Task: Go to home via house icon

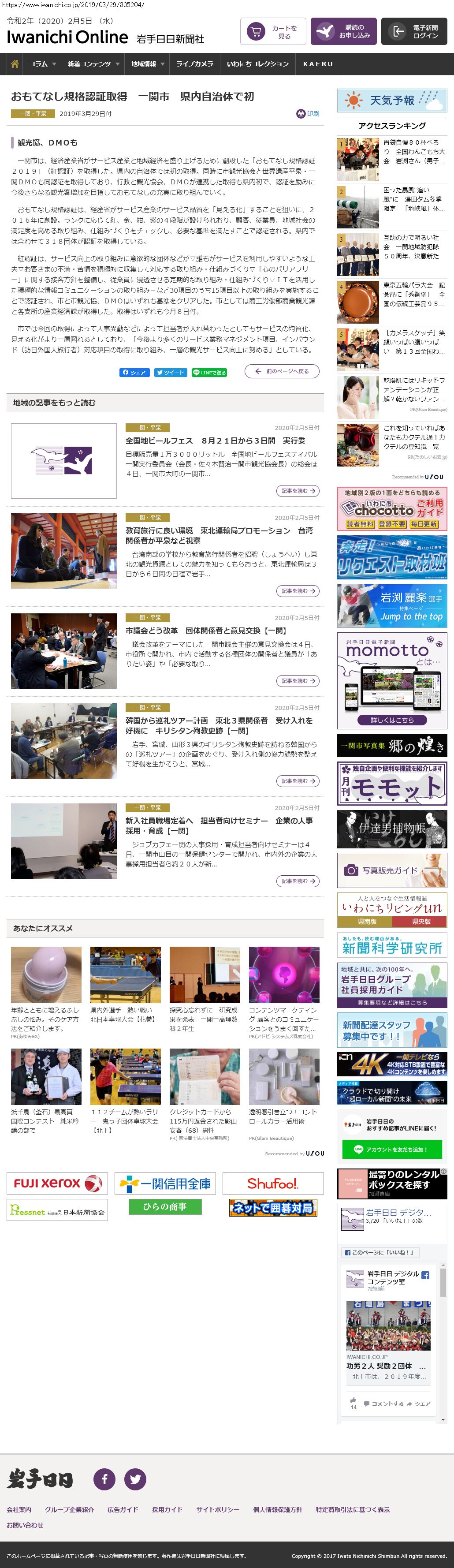Action: click(15, 64)
